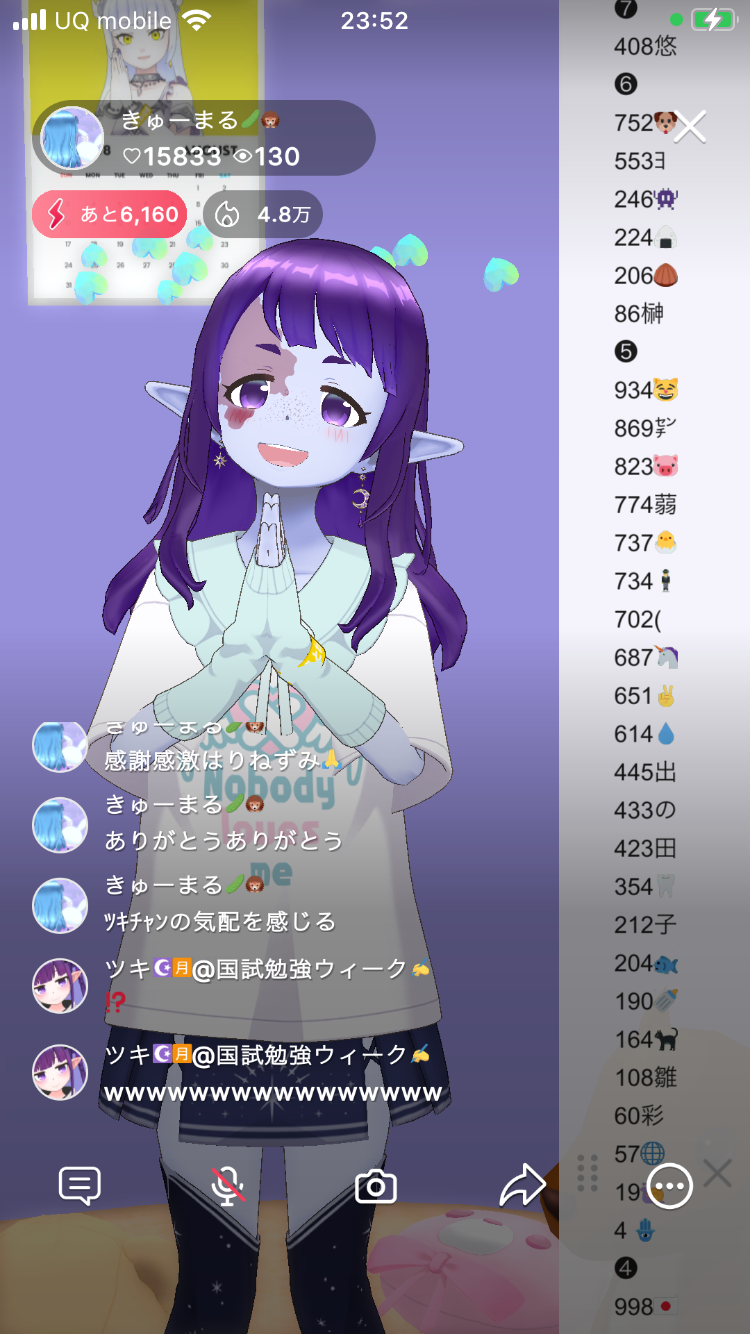Take a screenshot with the camera icon
750x1334 pixels.
376,1187
